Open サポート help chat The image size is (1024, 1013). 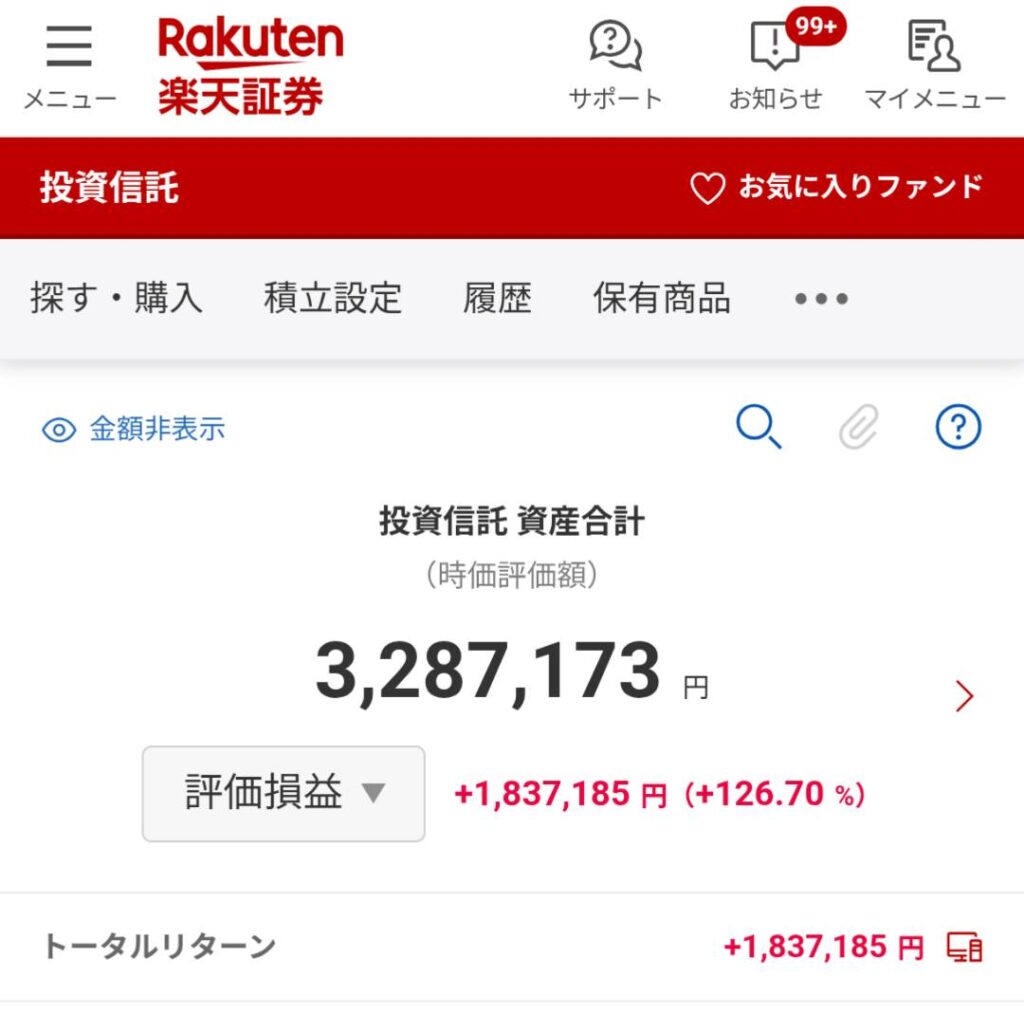tap(615, 65)
